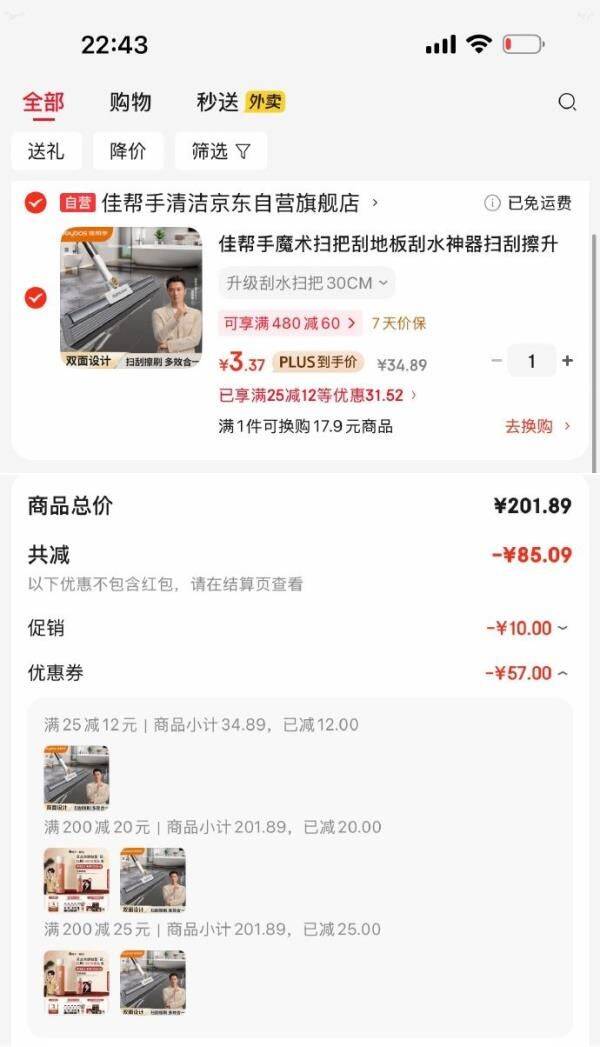
Task: Open the mop product image
Action: click(131, 297)
